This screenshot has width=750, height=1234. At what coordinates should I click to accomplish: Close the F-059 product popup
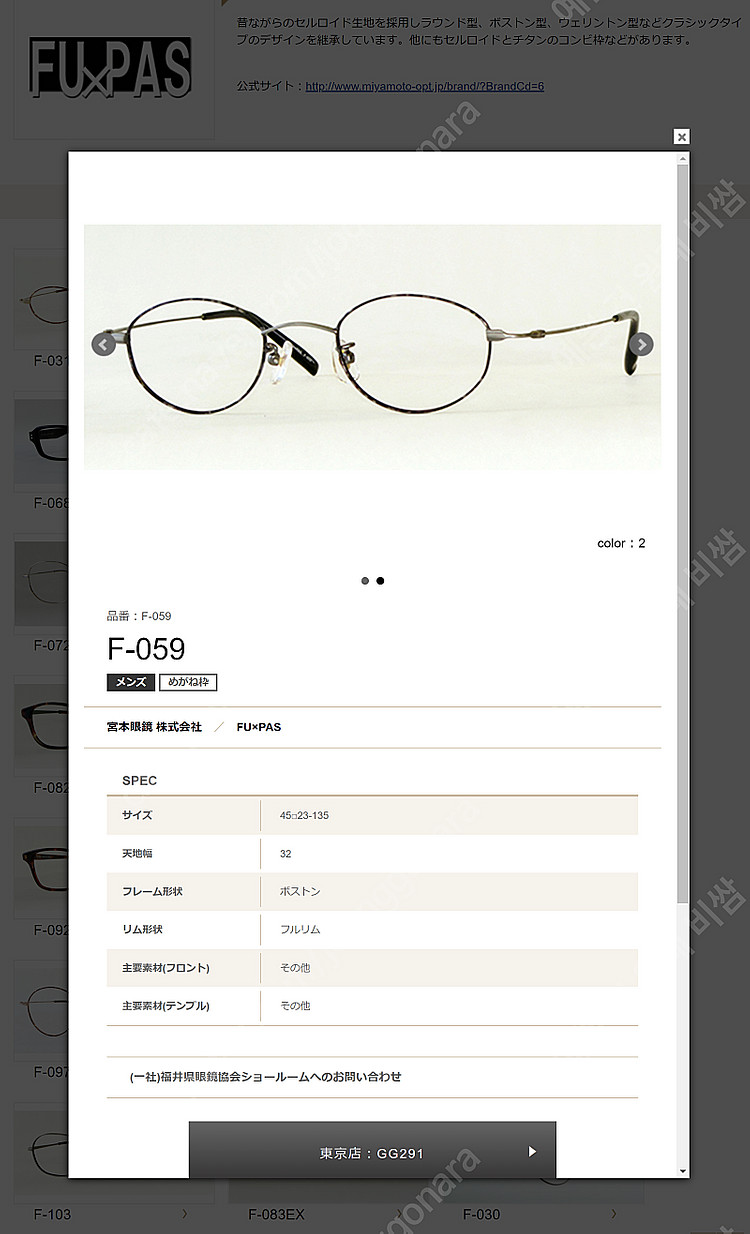pyautogui.click(x=681, y=137)
